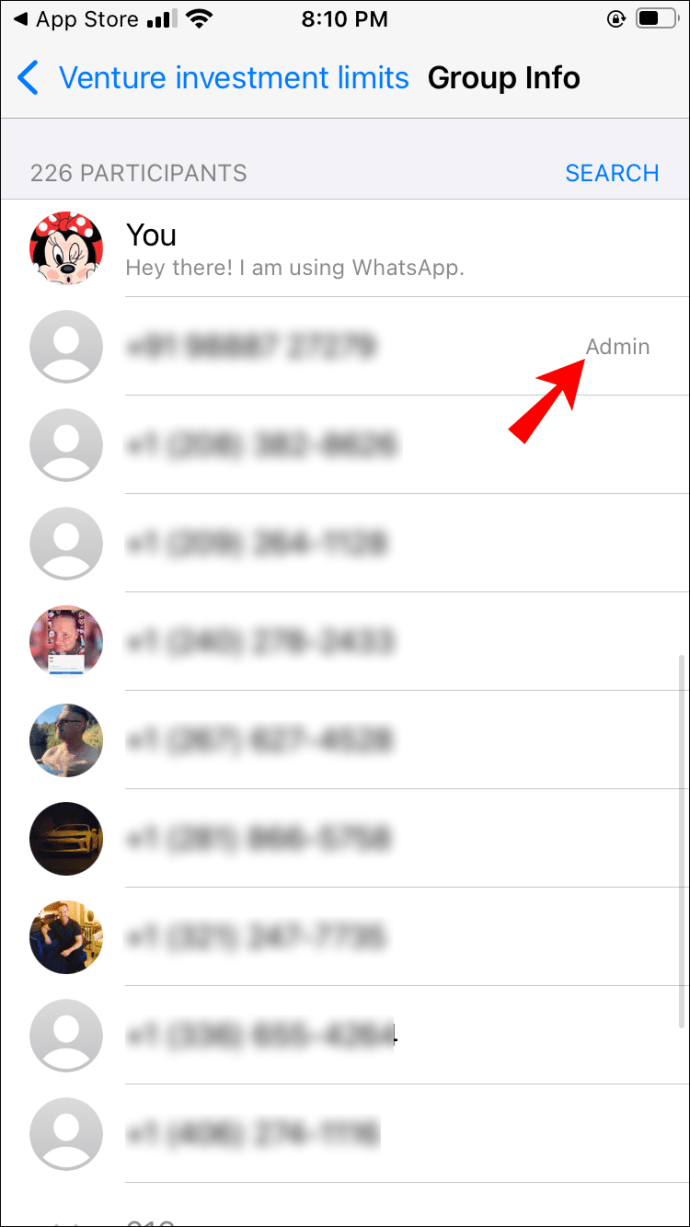Tap SEARCH to find a participant
The image size is (690, 1227).
coord(611,173)
